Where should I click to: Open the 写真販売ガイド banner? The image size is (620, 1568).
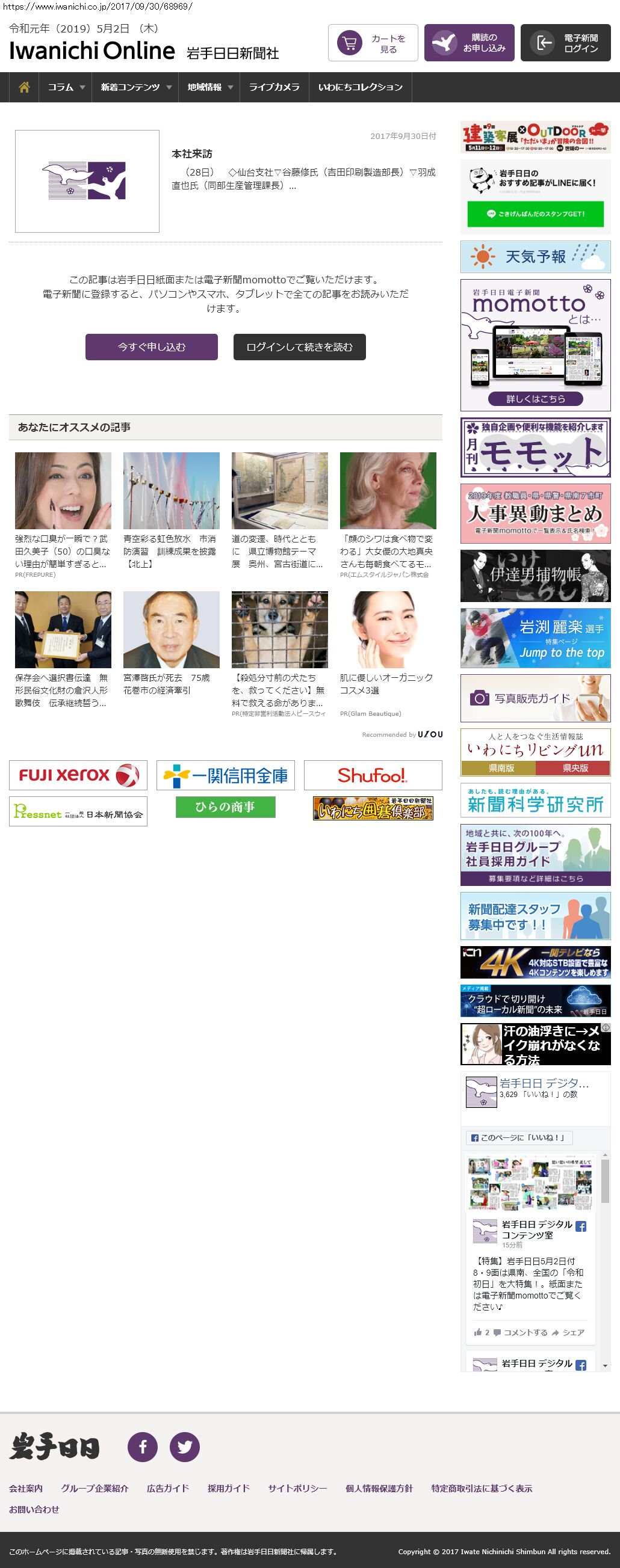[535, 698]
